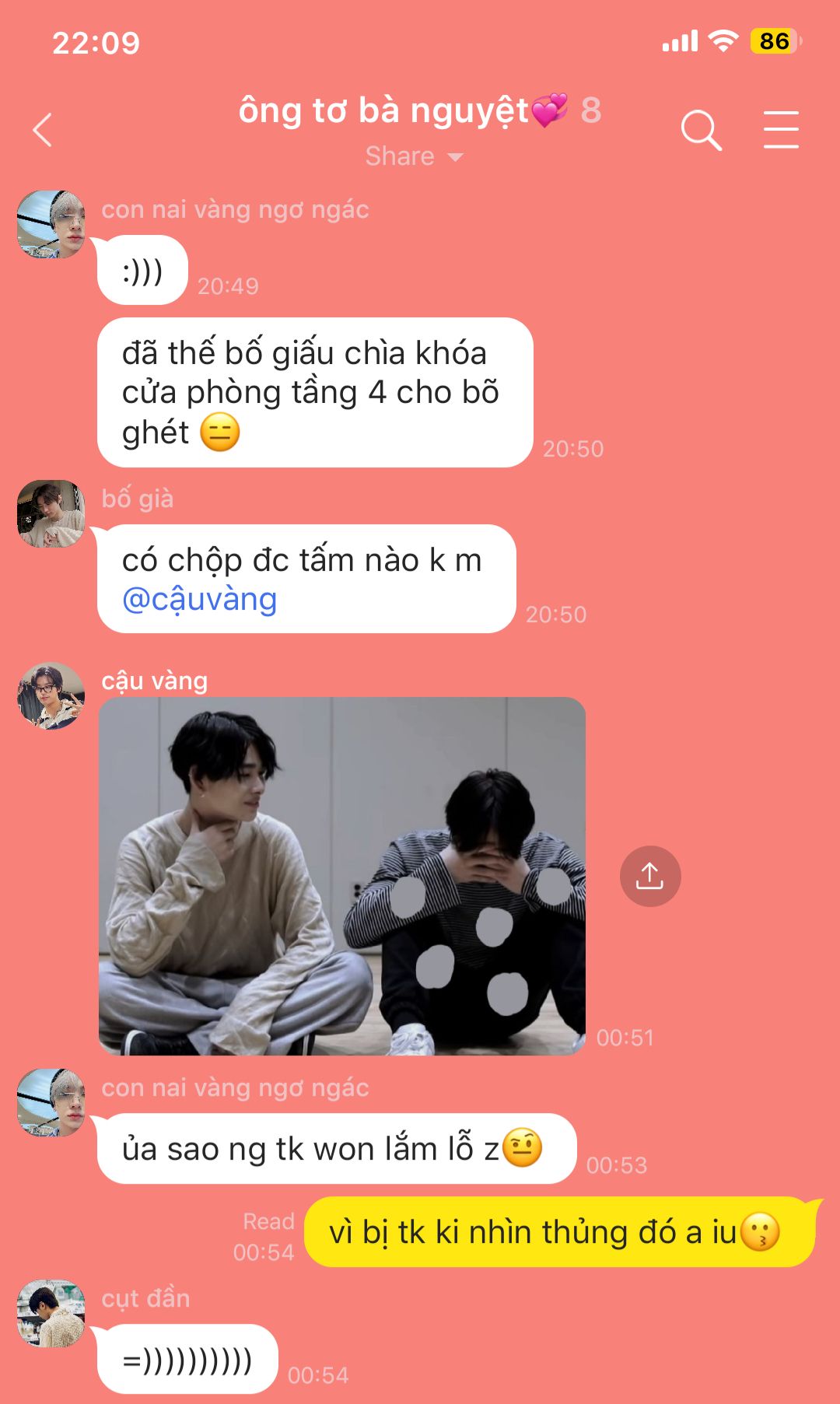This screenshot has height=1404, width=840.
Task: Open the chat menu icon
Action: coord(780,130)
